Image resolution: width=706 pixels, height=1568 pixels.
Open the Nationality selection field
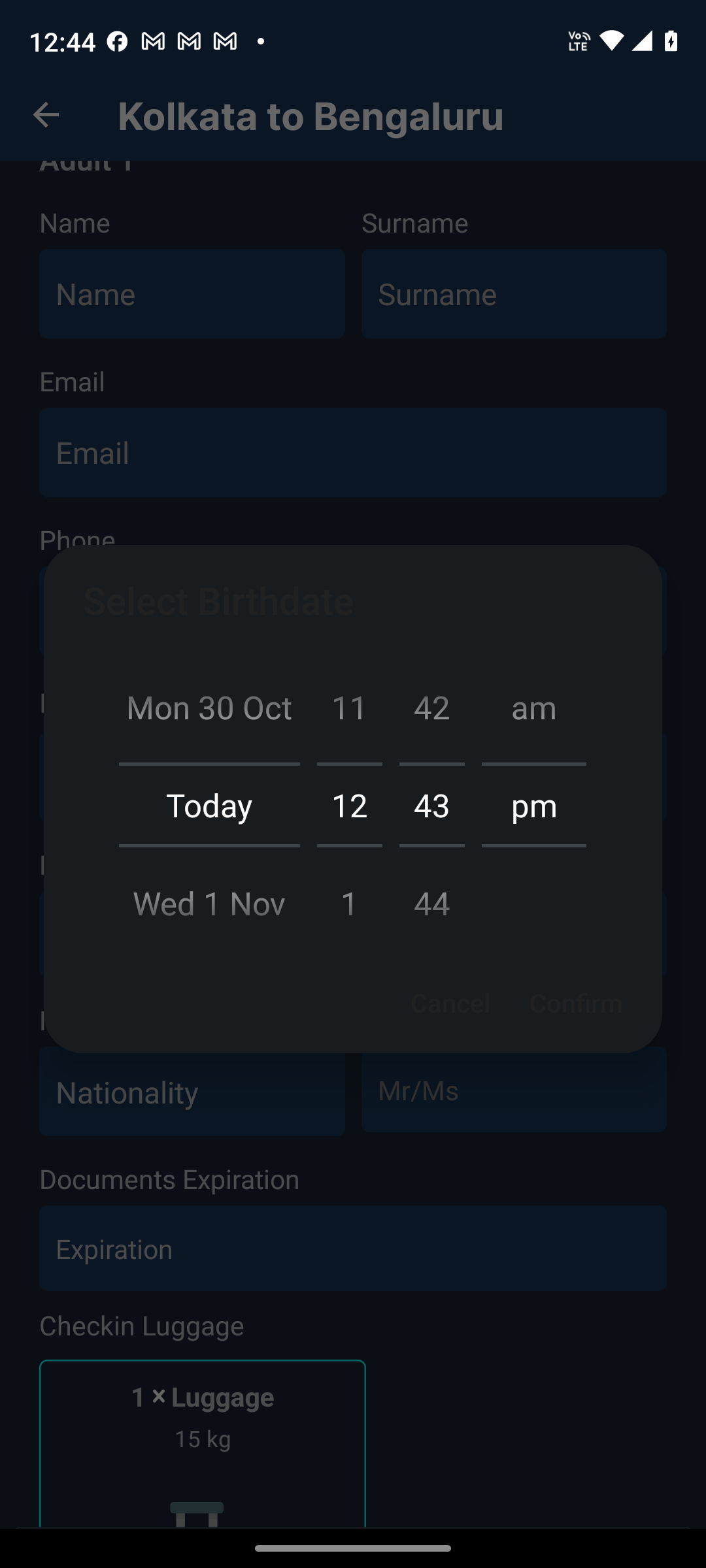(x=192, y=1092)
